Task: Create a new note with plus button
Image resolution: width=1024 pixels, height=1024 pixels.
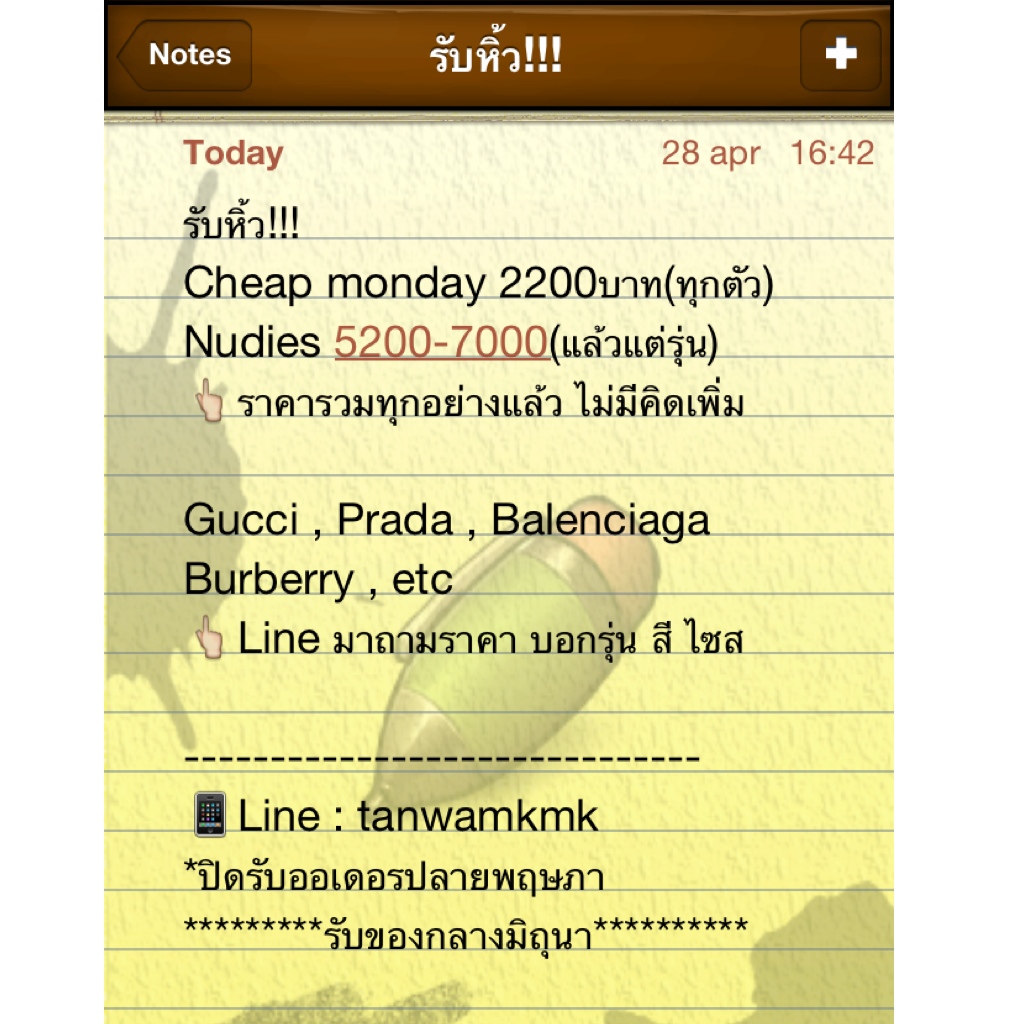Action: 840,55
